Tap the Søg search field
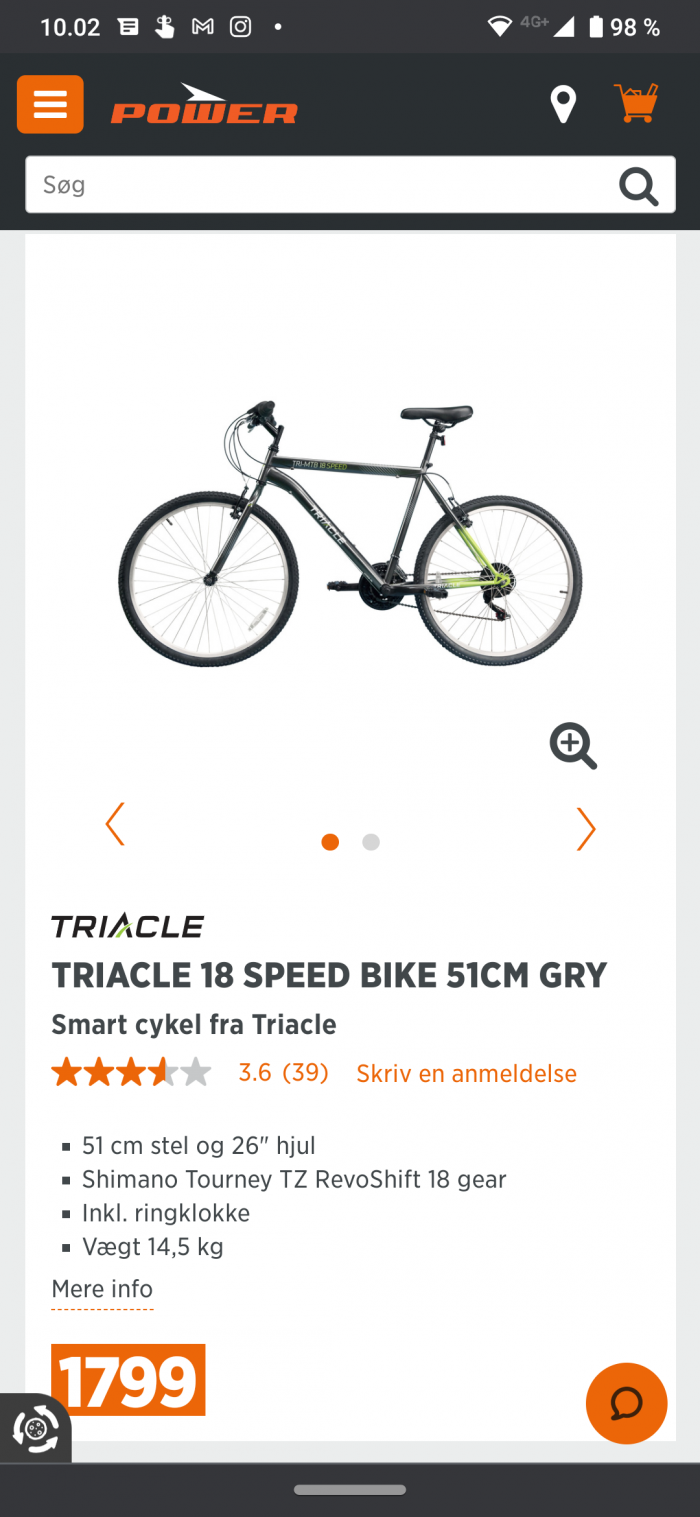The image size is (700, 1517). 320,185
